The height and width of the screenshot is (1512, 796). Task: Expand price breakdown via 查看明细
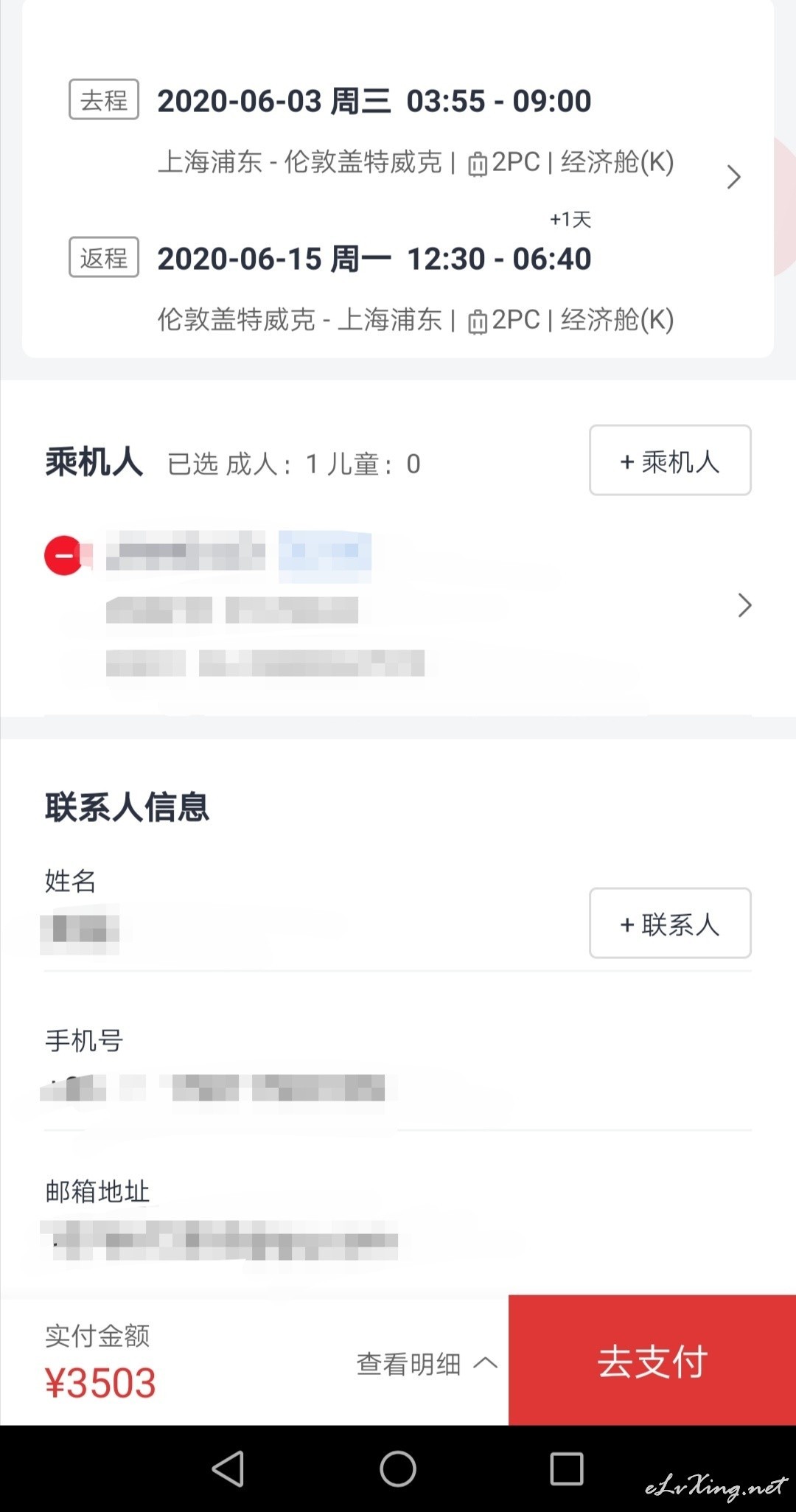coord(427,1363)
